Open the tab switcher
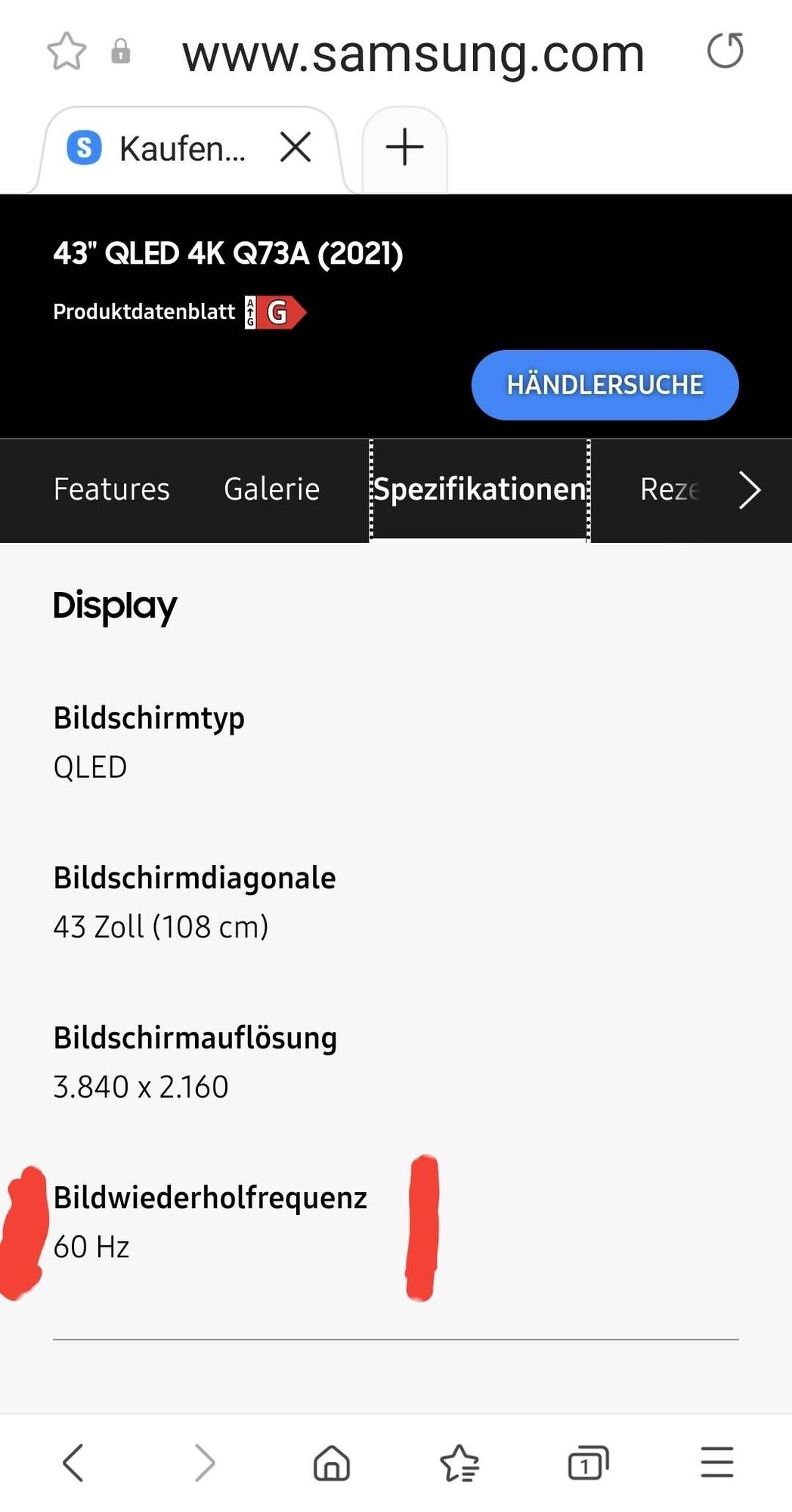Viewport: 792px width, 1512px height. click(x=588, y=1461)
